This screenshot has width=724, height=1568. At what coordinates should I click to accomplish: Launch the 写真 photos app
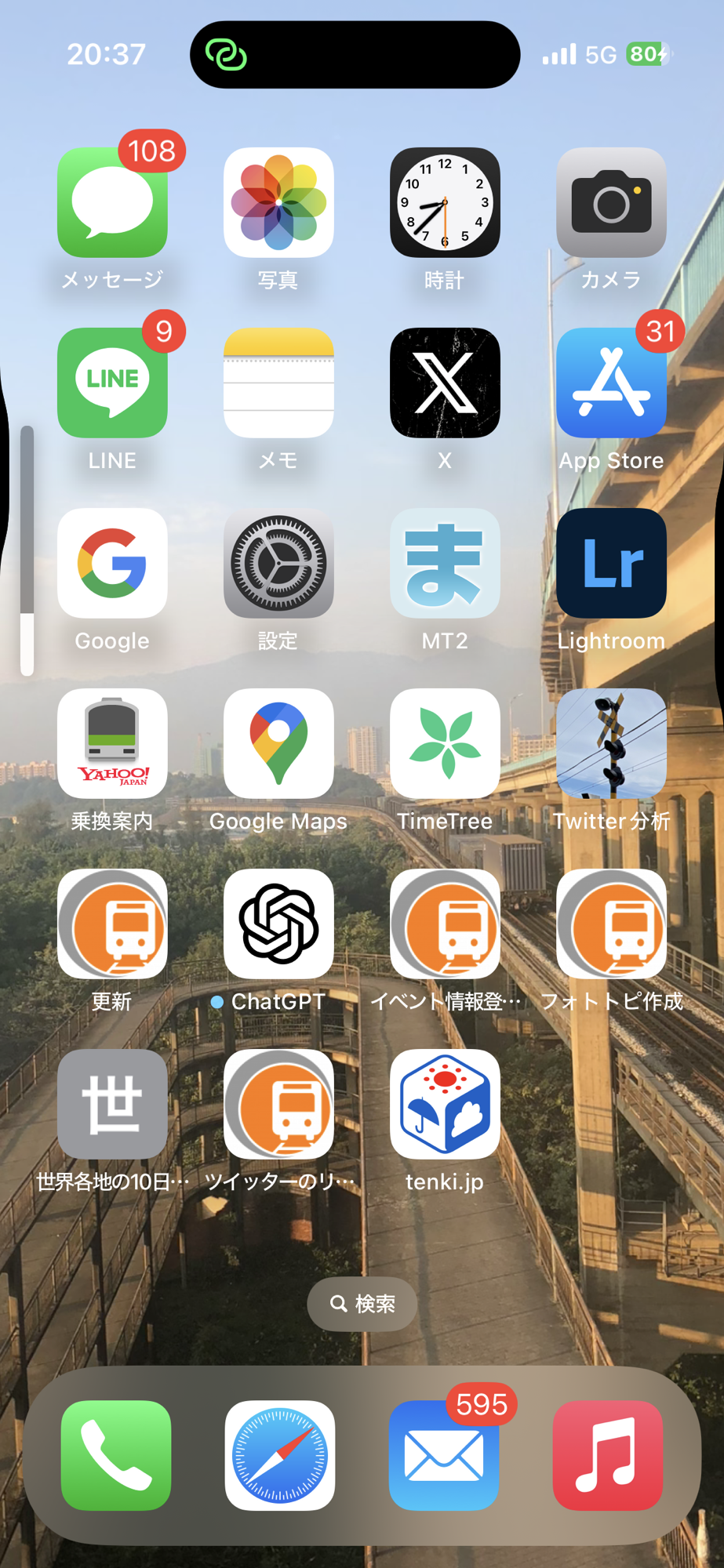278,202
